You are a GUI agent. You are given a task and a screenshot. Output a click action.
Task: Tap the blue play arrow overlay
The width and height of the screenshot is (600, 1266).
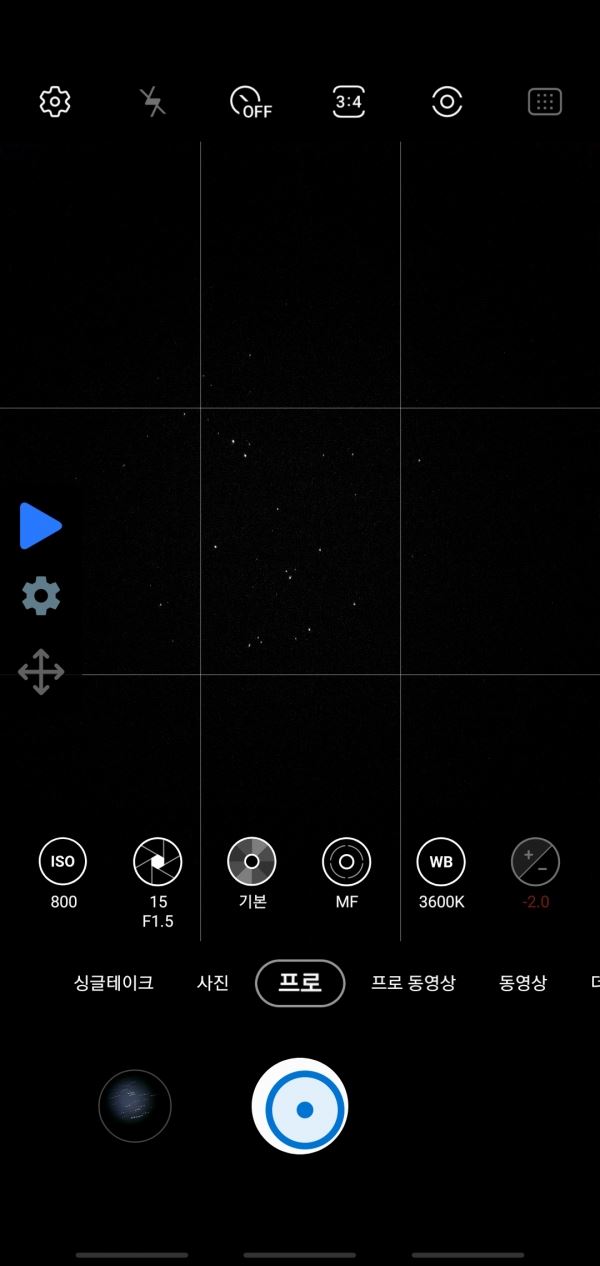coord(41,526)
